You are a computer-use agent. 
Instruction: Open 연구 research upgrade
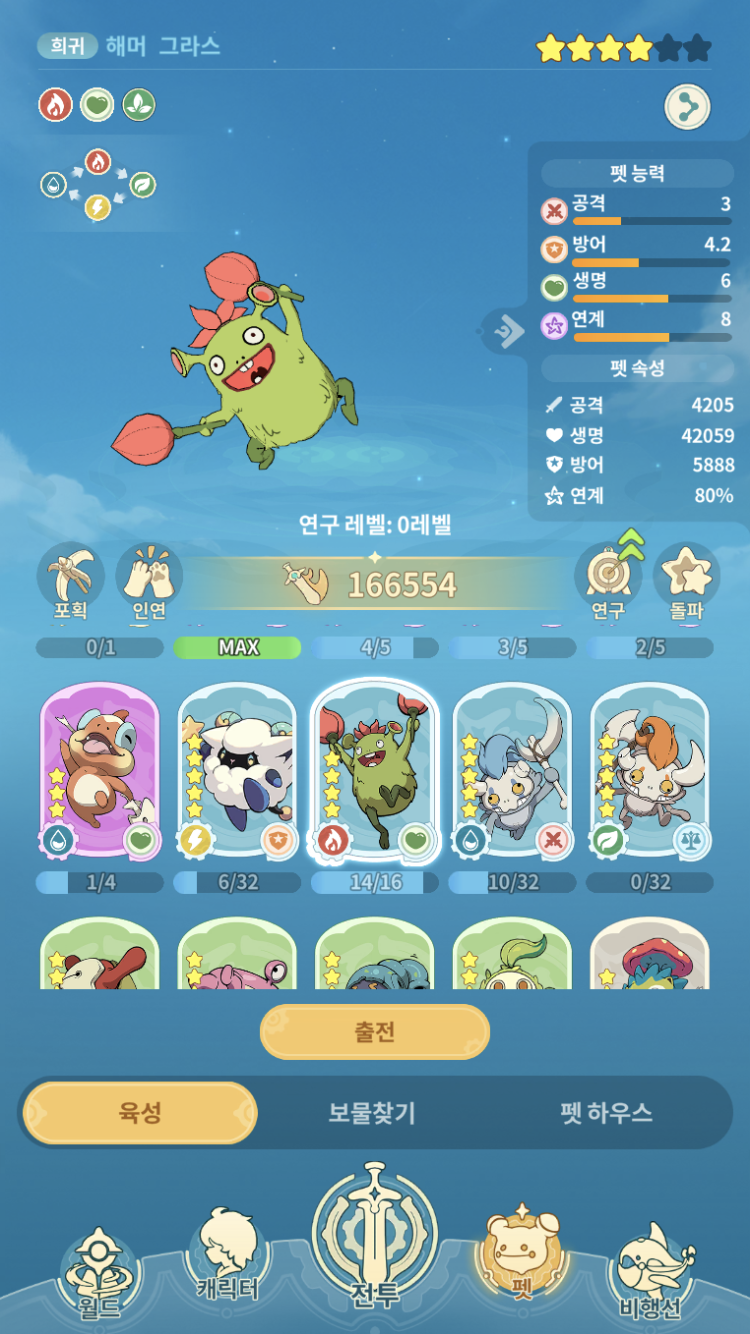coord(608,582)
